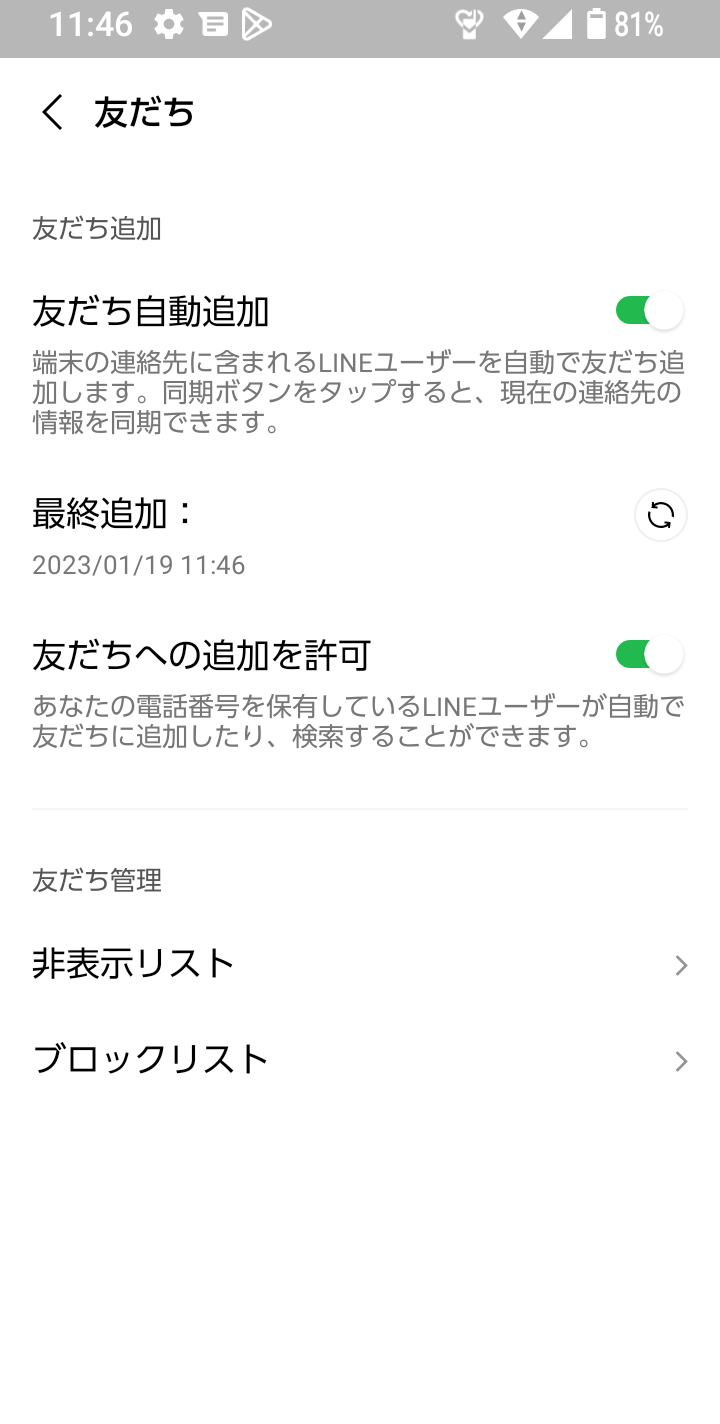
Task: Open 非表示リスト
Action: (x=360, y=964)
